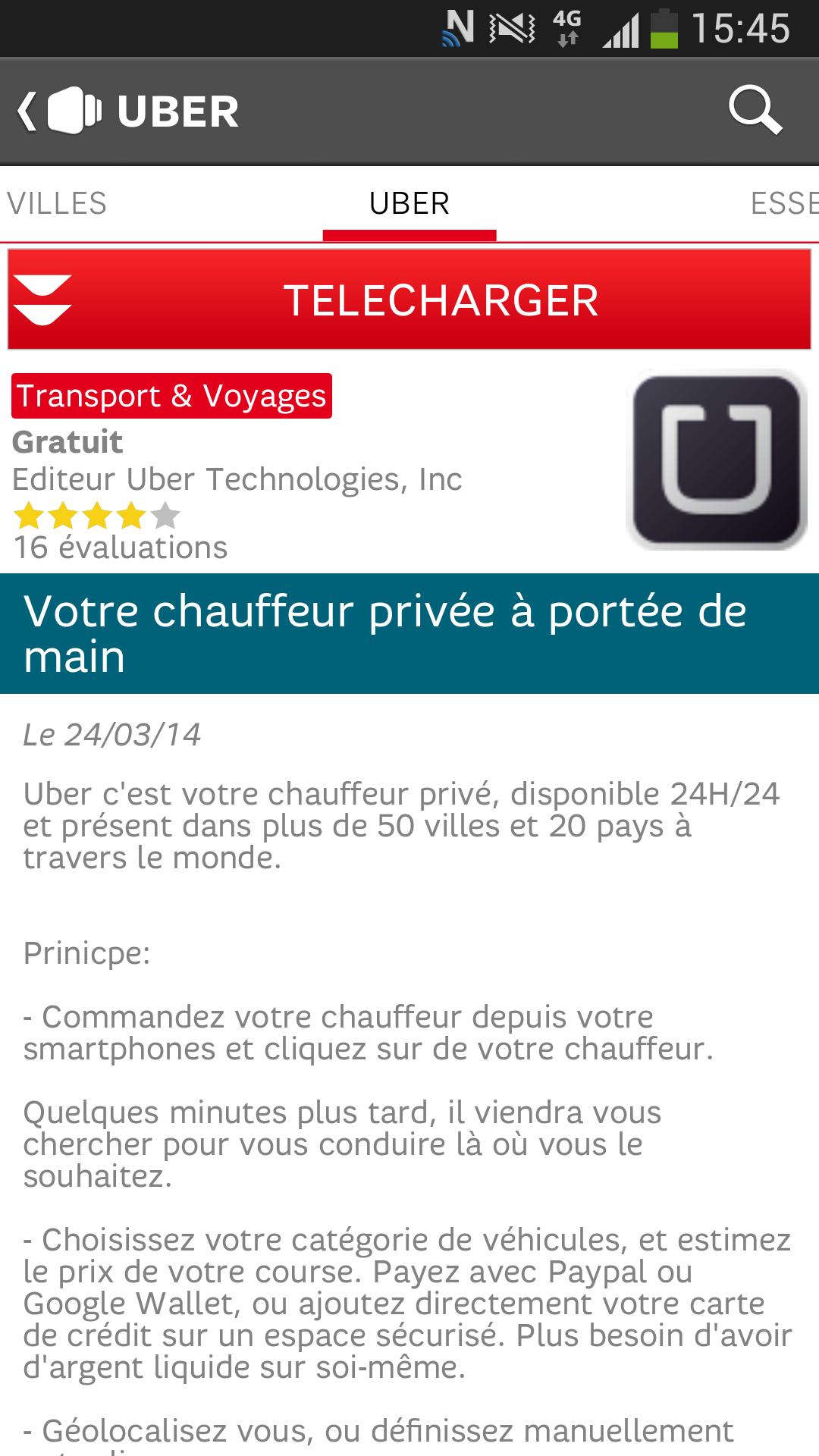Select the UBER tab
This screenshot has height=1456, width=819.
point(409,203)
